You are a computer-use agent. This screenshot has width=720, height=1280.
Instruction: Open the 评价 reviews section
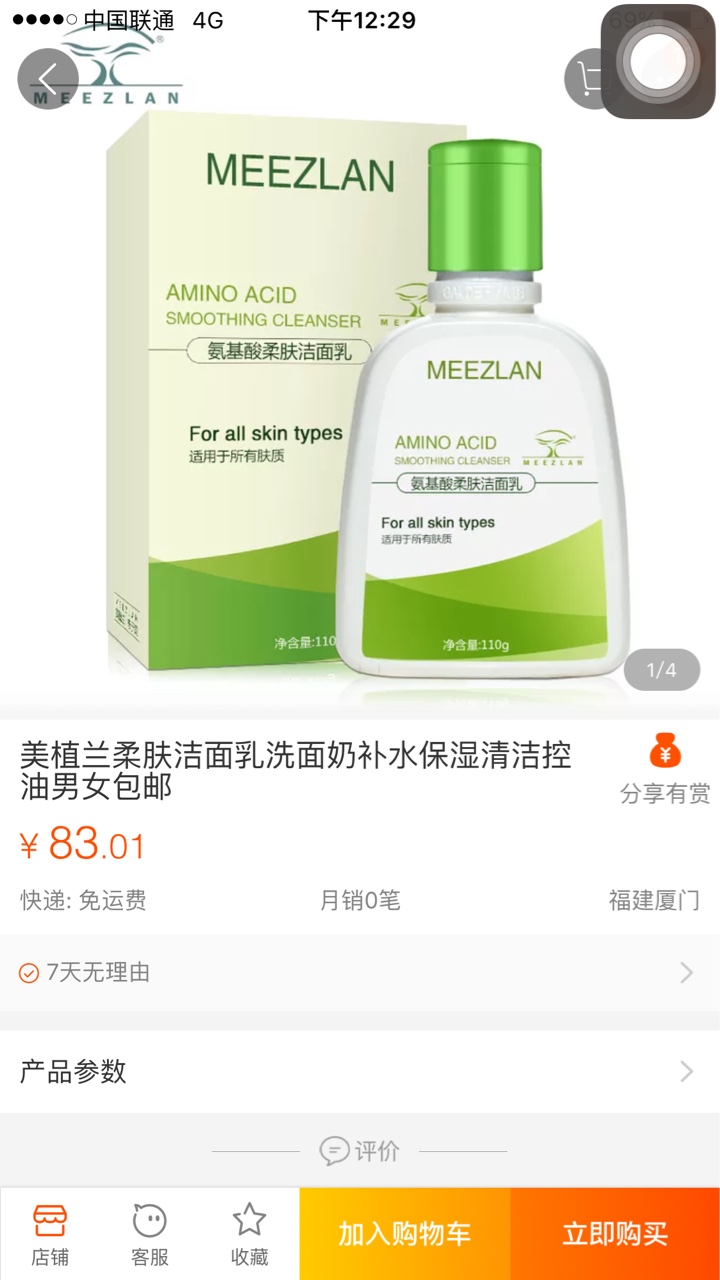(x=360, y=1151)
